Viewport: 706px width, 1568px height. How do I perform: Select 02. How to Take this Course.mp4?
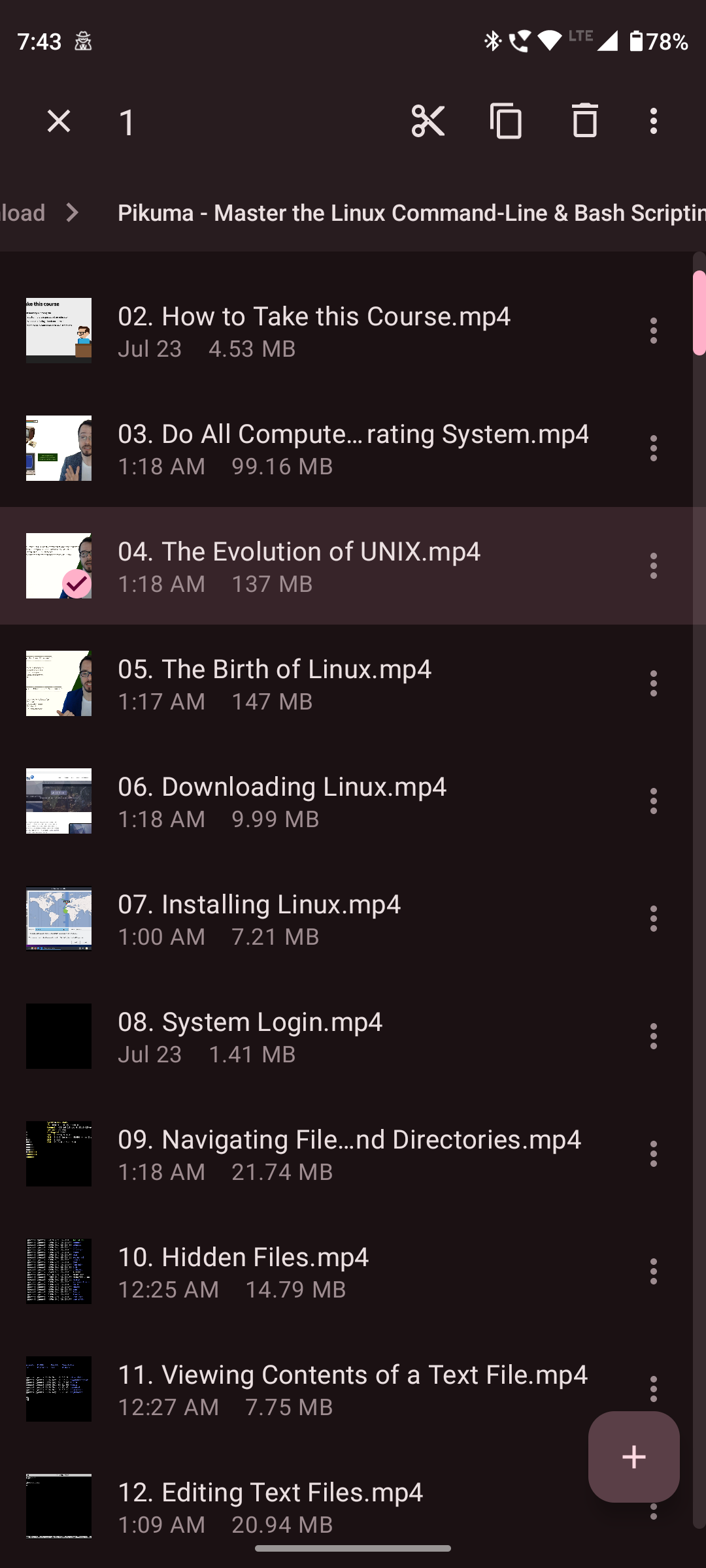coord(314,331)
